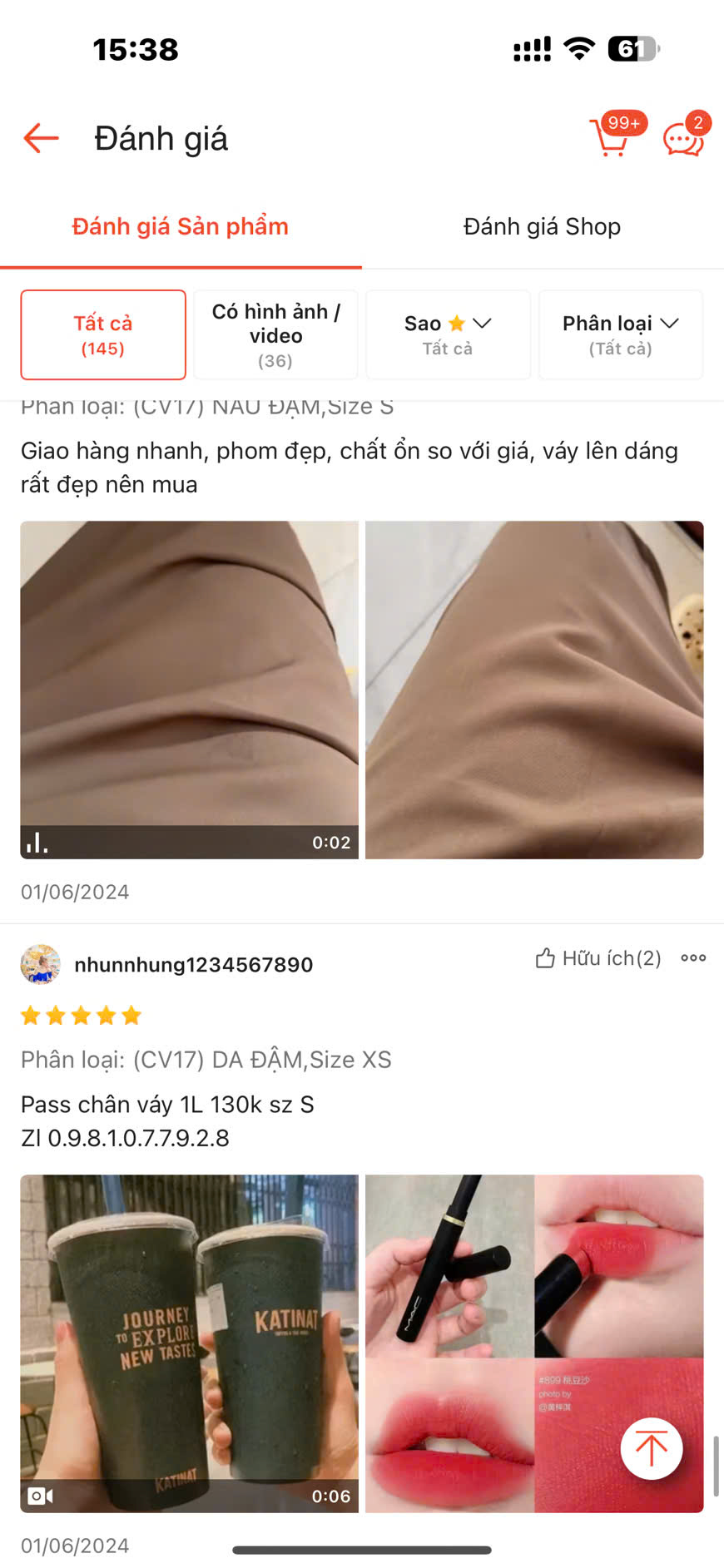
Task: Mark nhunnhung1234567890's review as Hữu ích
Action: pyautogui.click(x=598, y=958)
